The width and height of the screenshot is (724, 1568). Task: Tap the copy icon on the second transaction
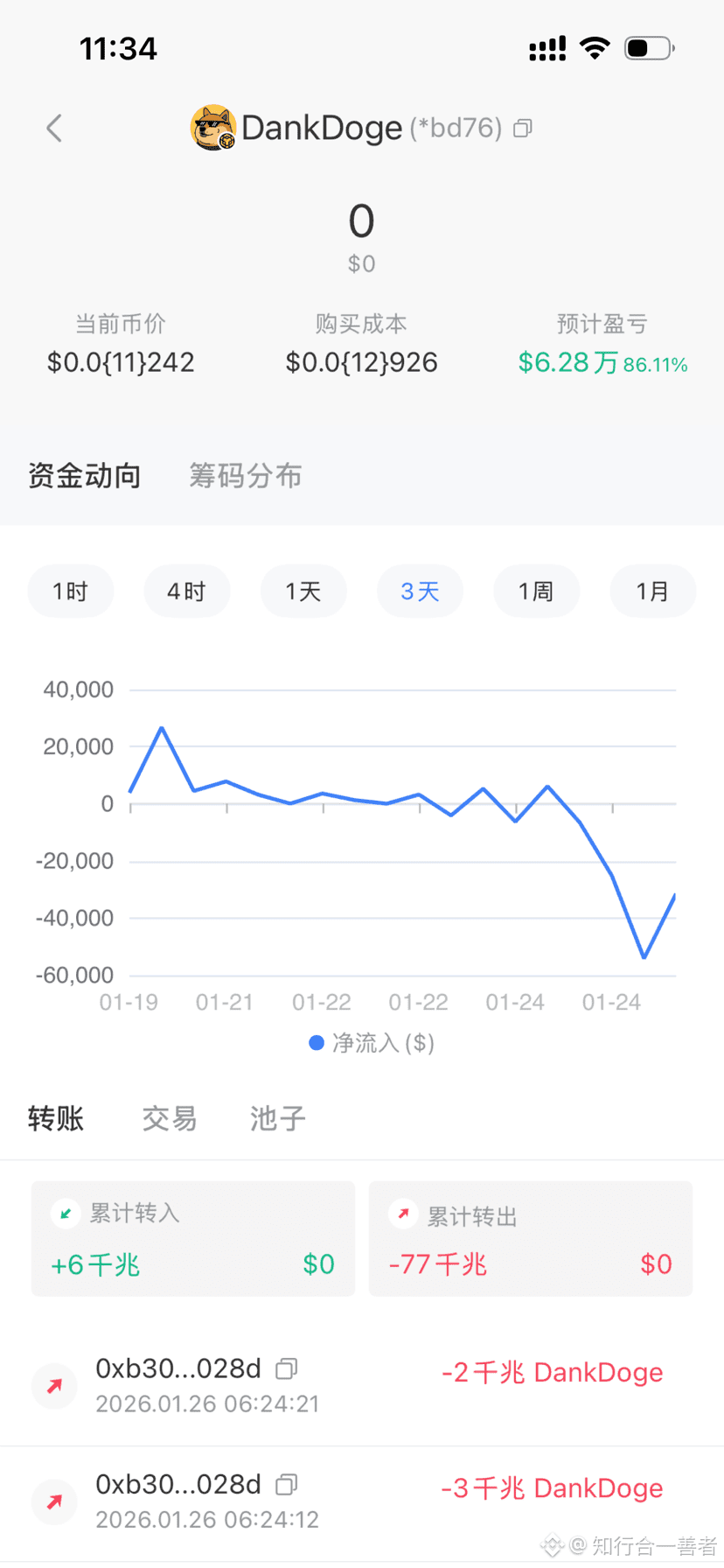point(286,1485)
